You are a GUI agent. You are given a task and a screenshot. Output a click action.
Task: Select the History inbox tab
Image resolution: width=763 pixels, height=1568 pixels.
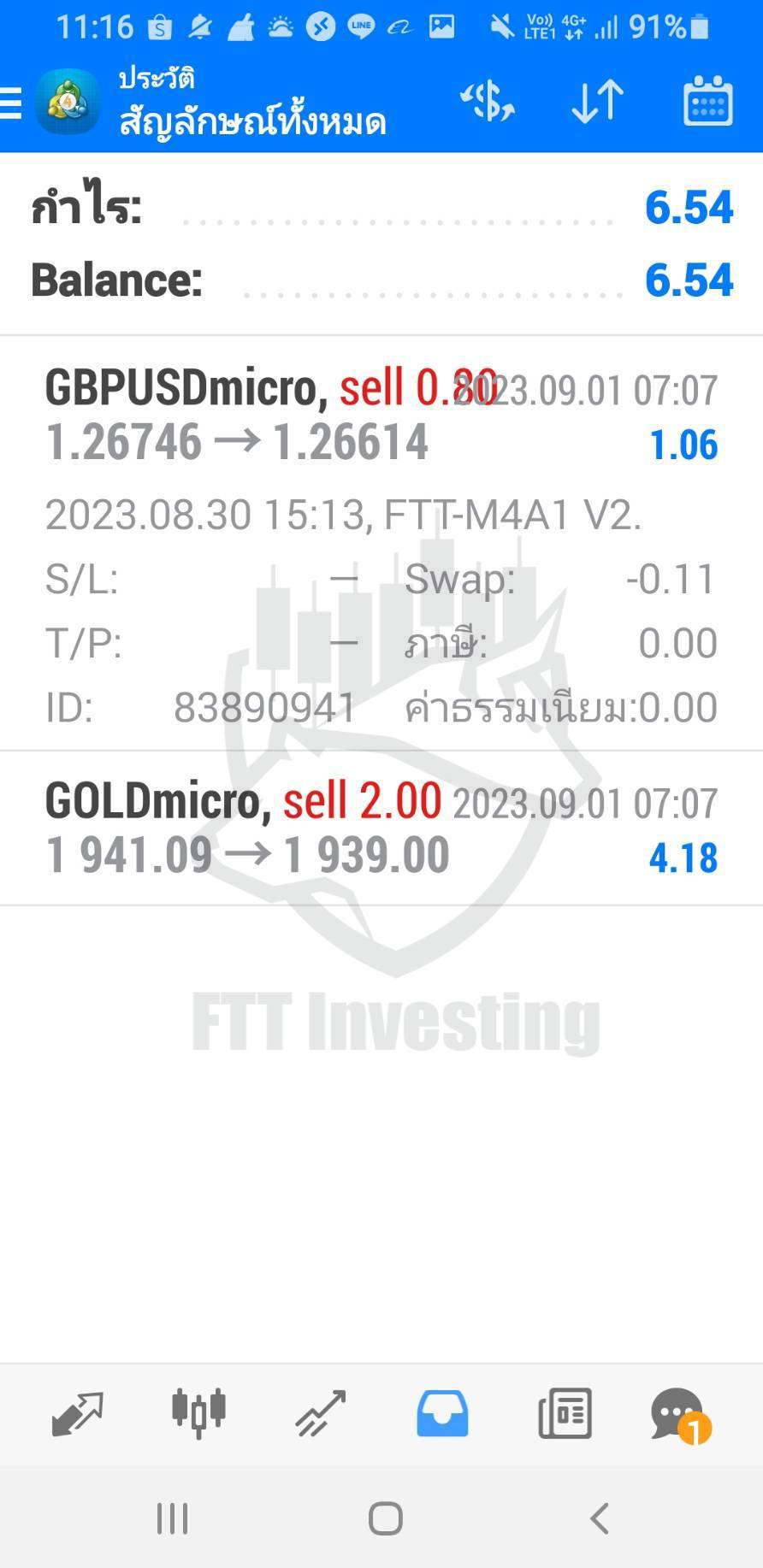click(442, 1413)
